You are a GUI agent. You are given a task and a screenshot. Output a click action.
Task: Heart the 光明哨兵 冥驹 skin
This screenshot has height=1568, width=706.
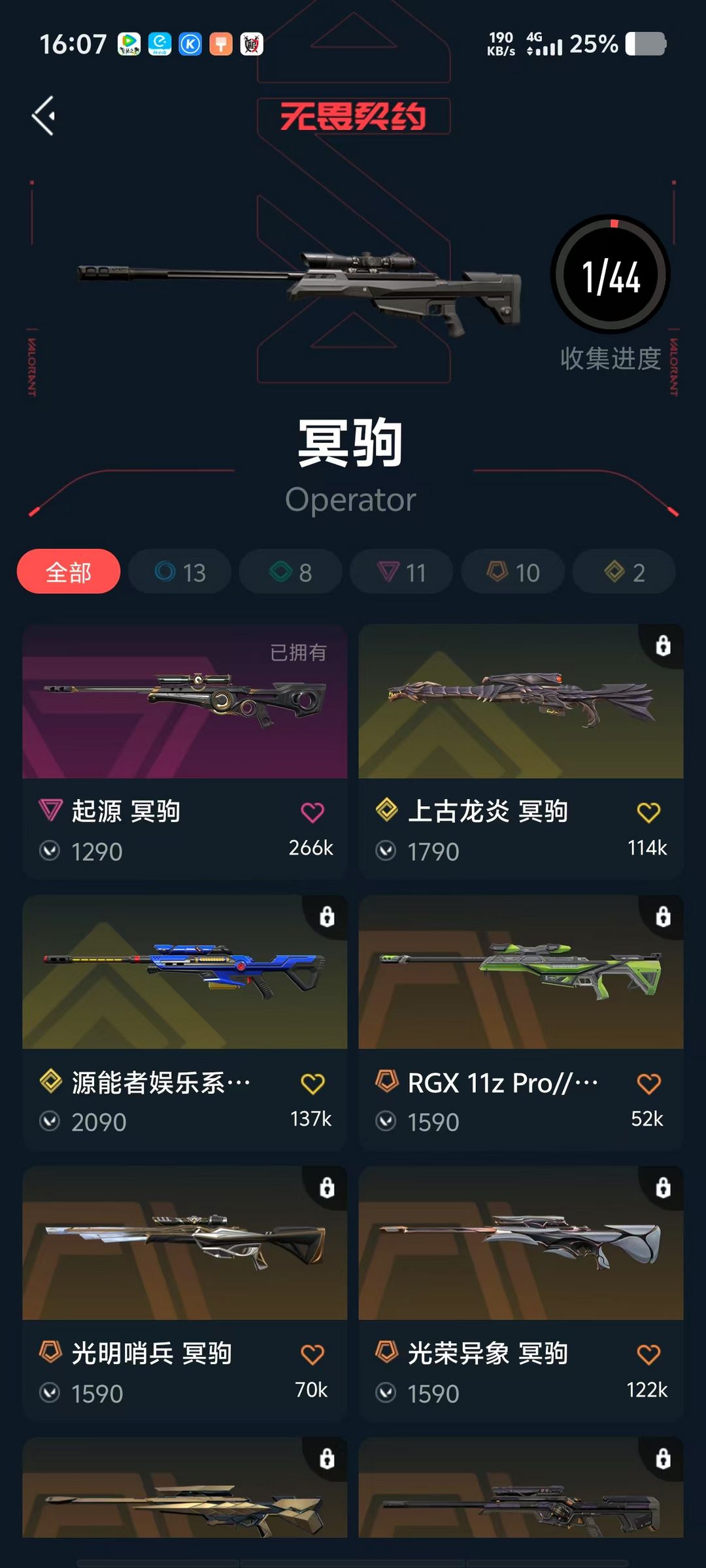click(x=312, y=1354)
